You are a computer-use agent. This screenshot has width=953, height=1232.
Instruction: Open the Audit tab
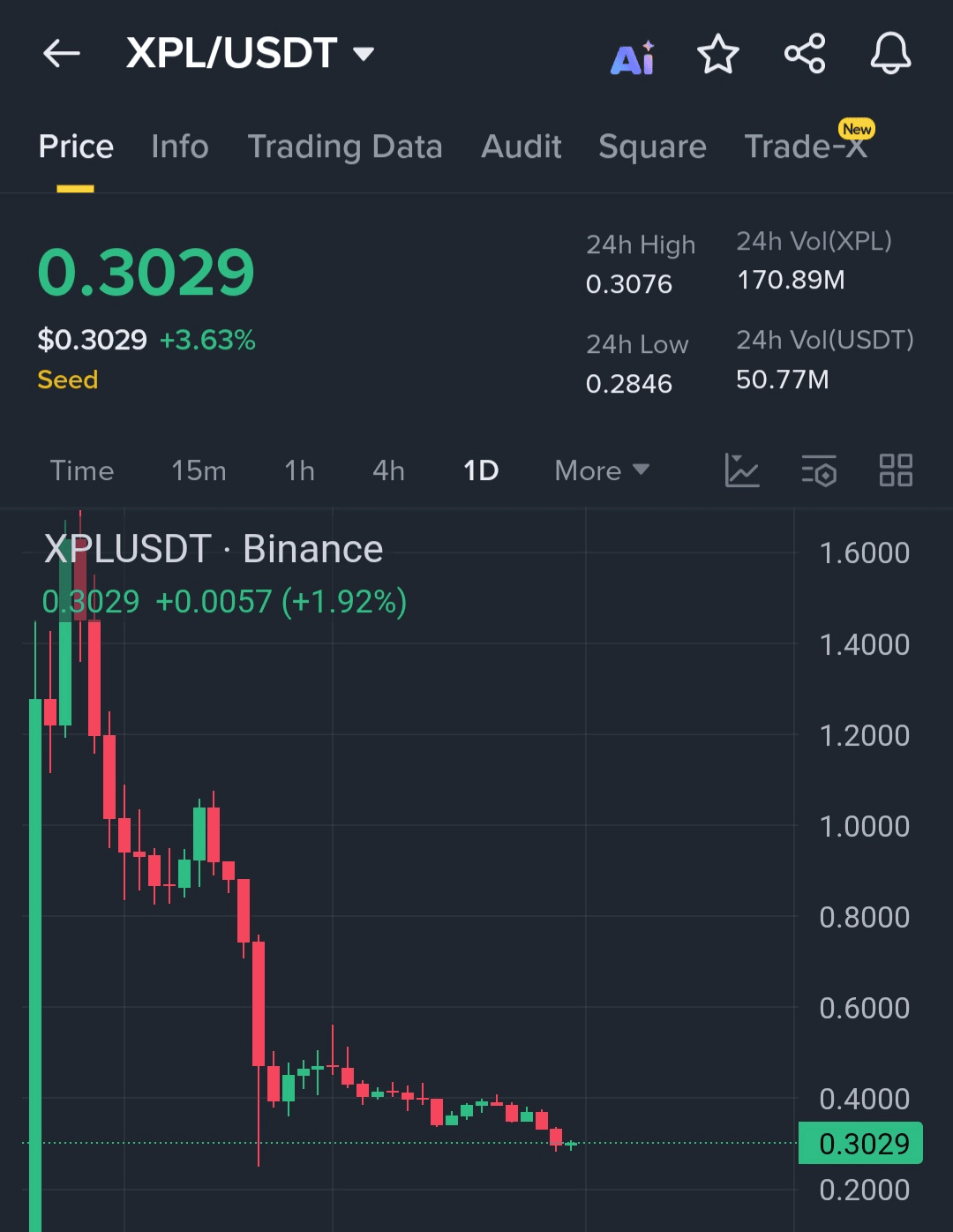tap(522, 146)
